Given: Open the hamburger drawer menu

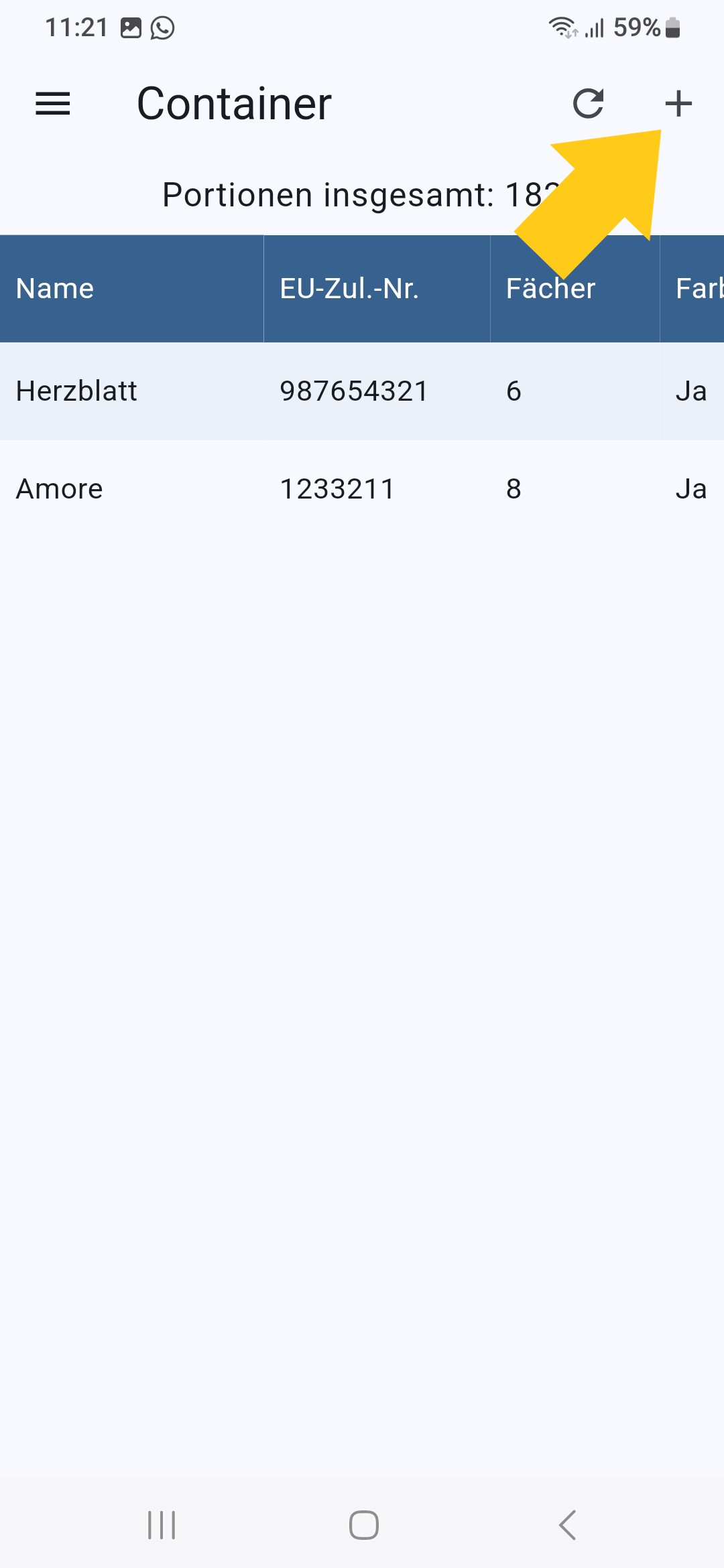Looking at the screenshot, I should coord(53,104).
